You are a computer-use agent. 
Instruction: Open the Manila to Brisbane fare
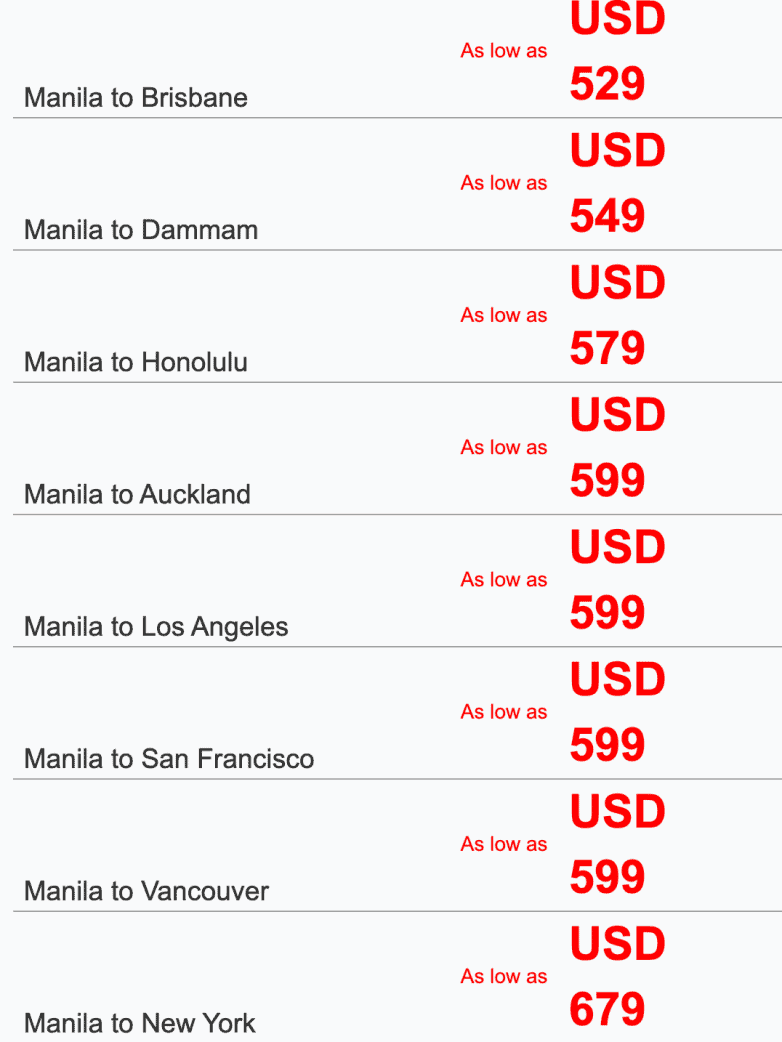tap(136, 98)
